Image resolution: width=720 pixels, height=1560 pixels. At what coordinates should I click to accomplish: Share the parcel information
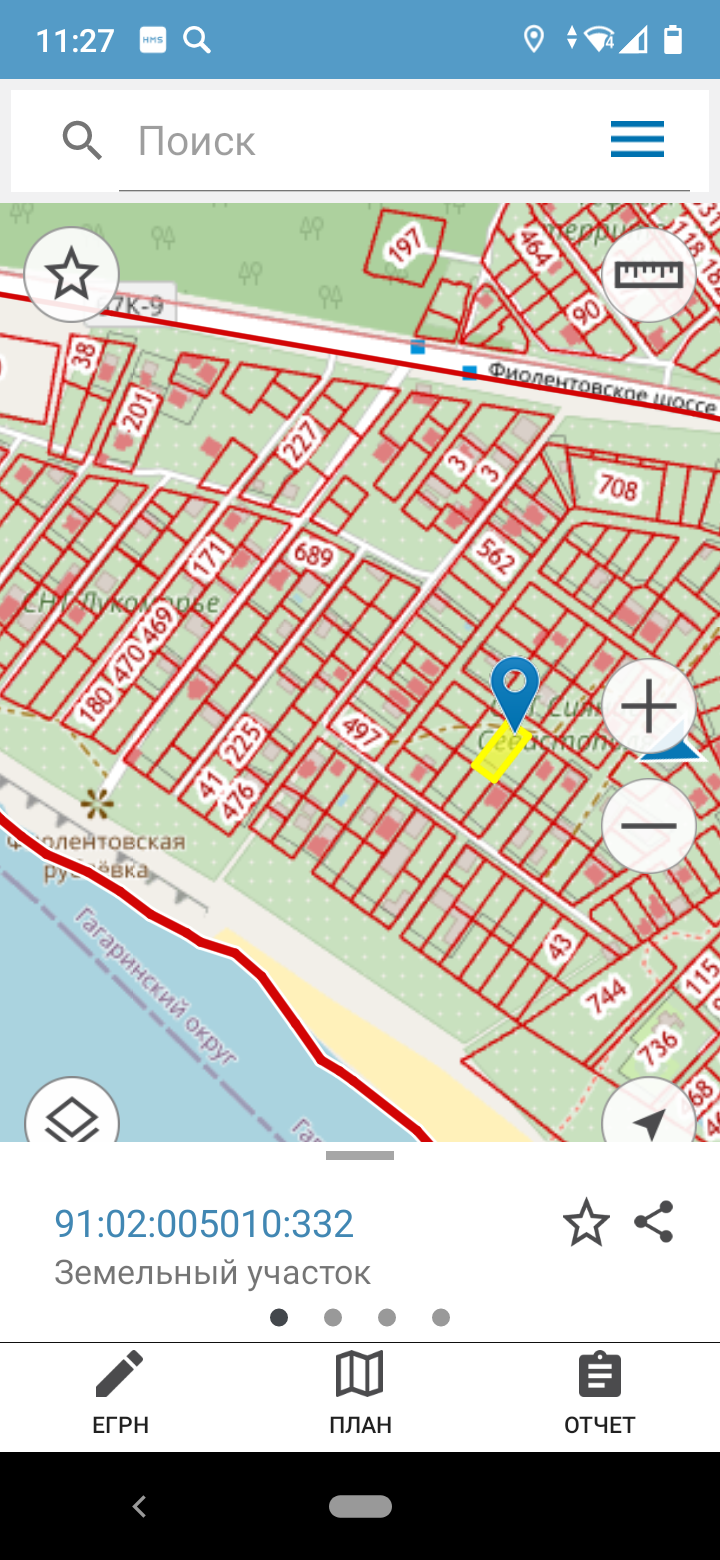[x=654, y=1222]
